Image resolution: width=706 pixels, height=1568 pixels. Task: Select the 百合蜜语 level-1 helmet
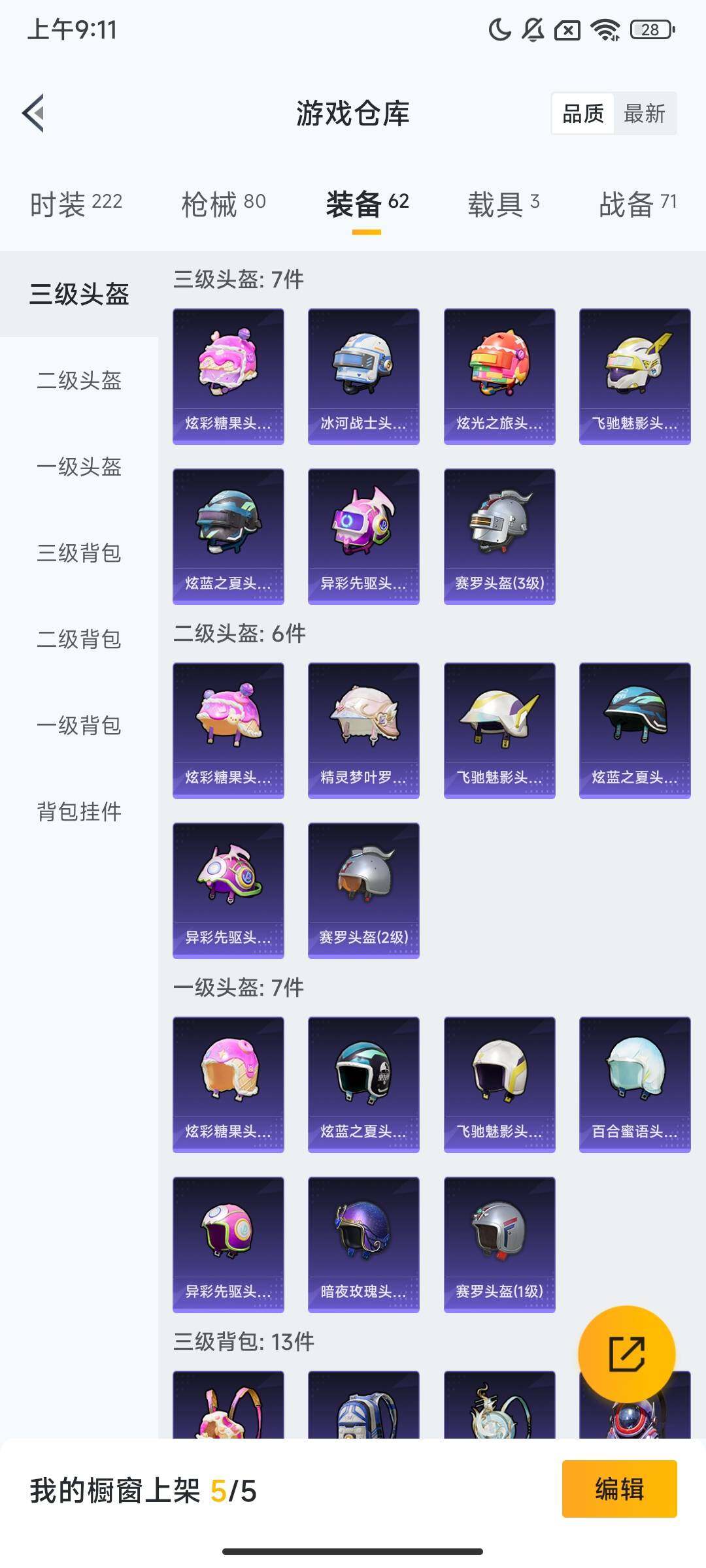pos(635,1083)
